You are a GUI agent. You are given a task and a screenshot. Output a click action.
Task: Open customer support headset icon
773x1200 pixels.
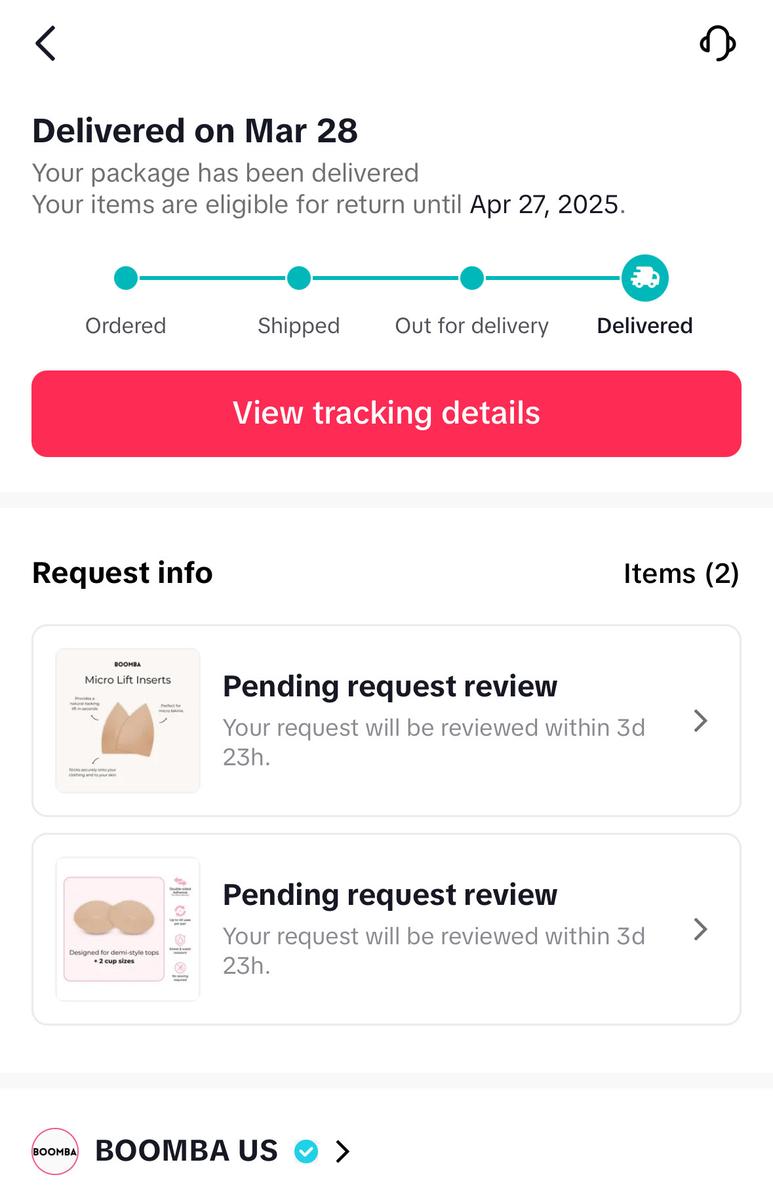tap(717, 44)
